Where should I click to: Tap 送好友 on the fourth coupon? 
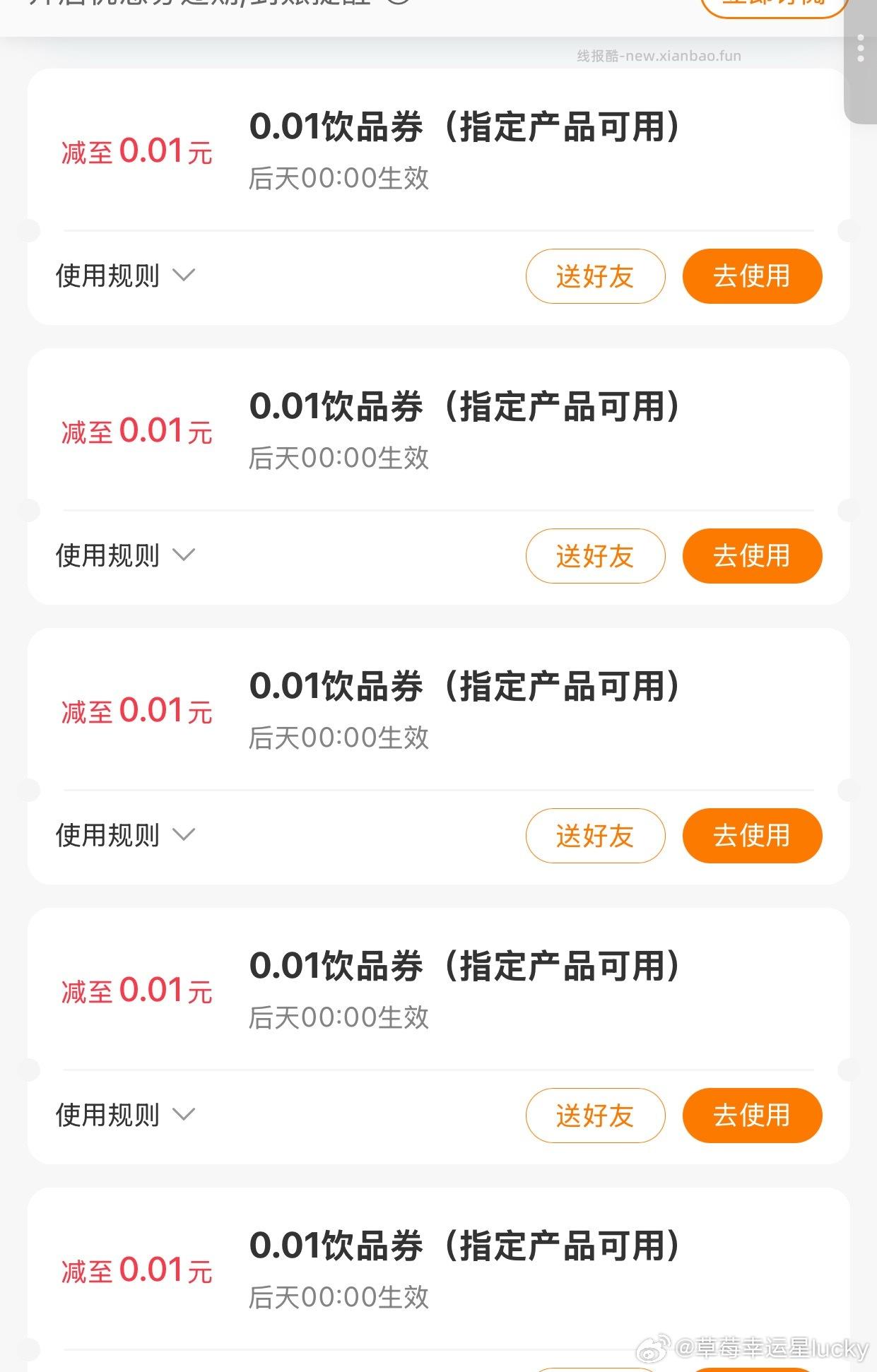pyautogui.click(x=595, y=1116)
